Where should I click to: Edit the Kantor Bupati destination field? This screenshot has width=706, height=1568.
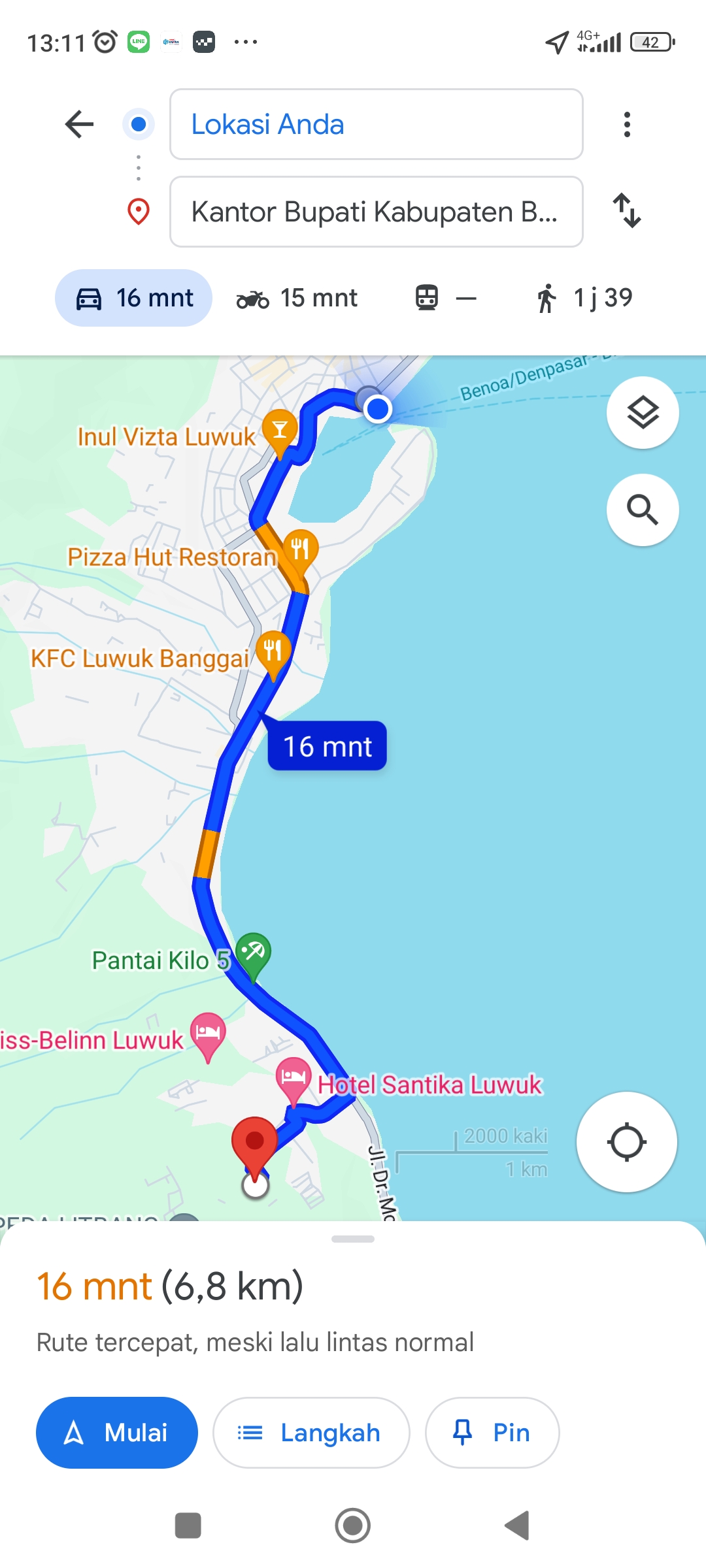pos(376,212)
